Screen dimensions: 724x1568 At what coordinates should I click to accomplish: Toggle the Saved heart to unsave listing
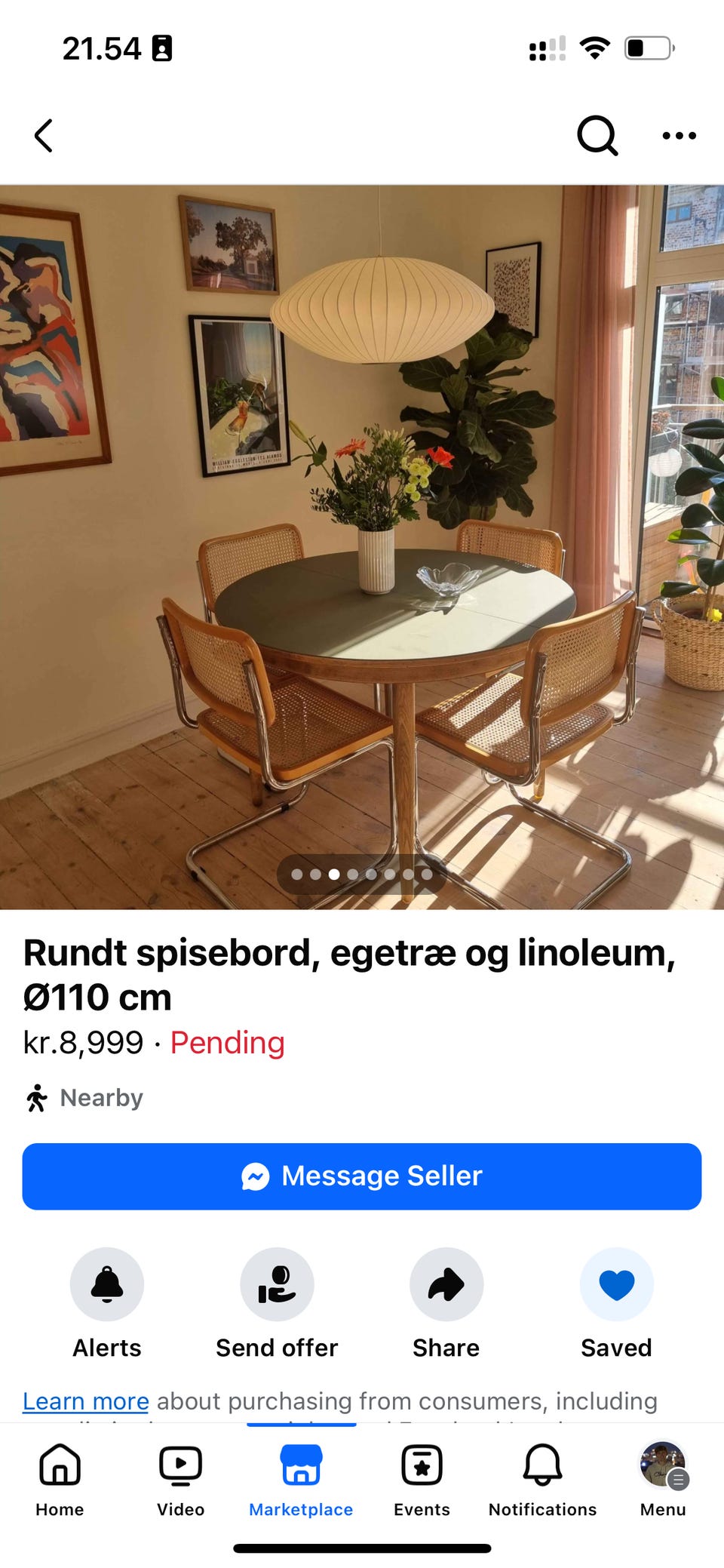[615, 1284]
